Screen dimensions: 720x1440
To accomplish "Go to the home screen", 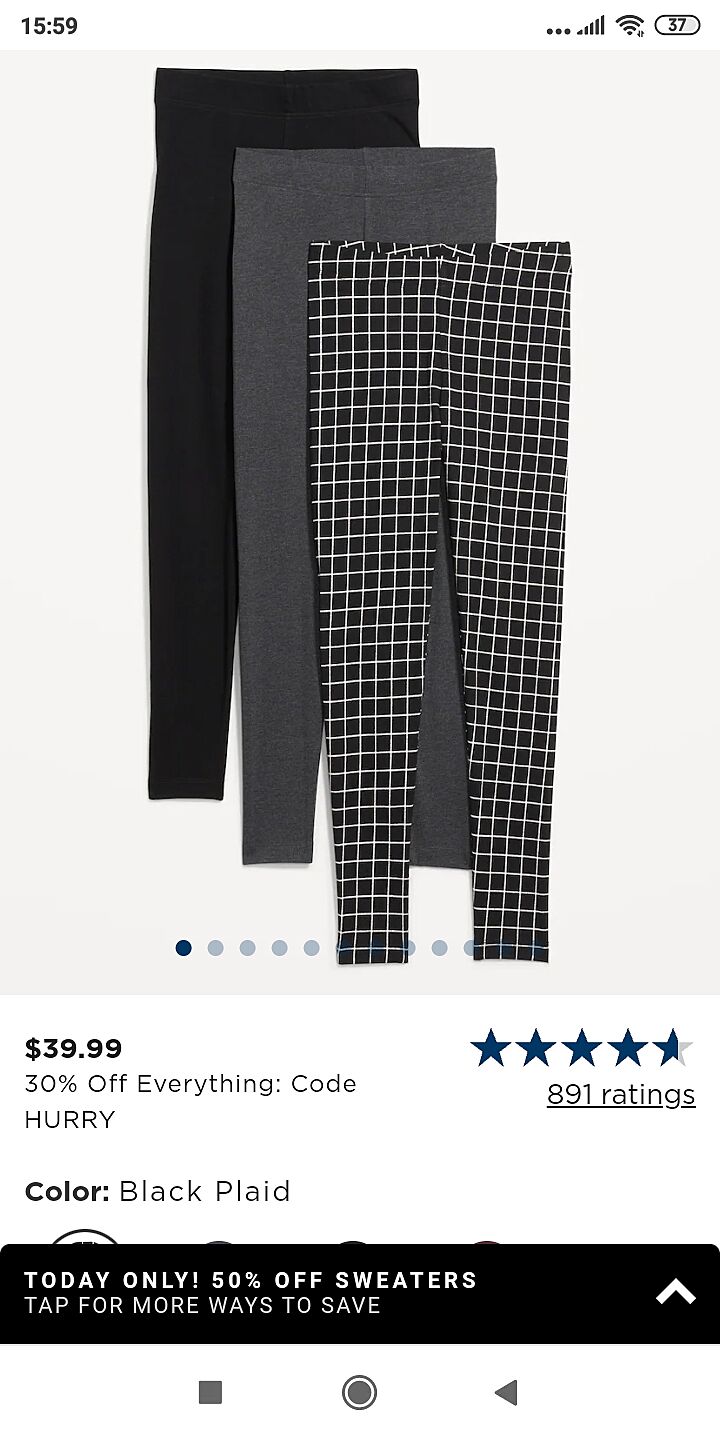I will (x=359, y=1392).
